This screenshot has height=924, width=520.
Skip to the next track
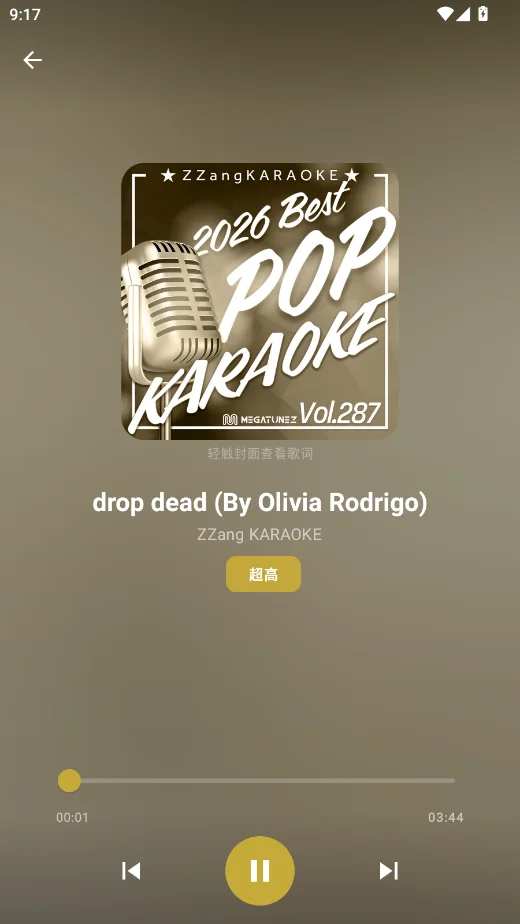(389, 870)
